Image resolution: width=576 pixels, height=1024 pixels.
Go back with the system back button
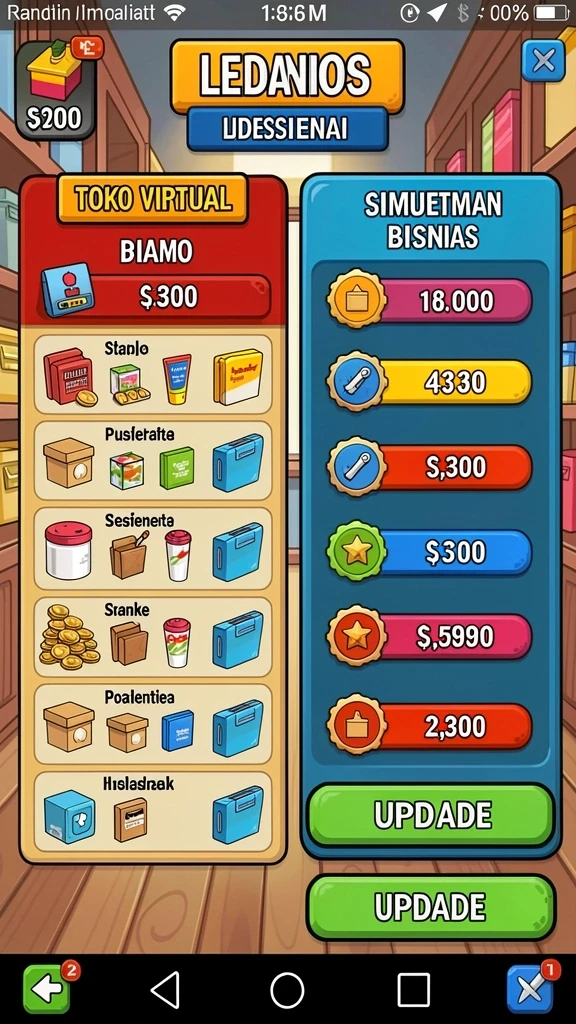(x=165, y=990)
